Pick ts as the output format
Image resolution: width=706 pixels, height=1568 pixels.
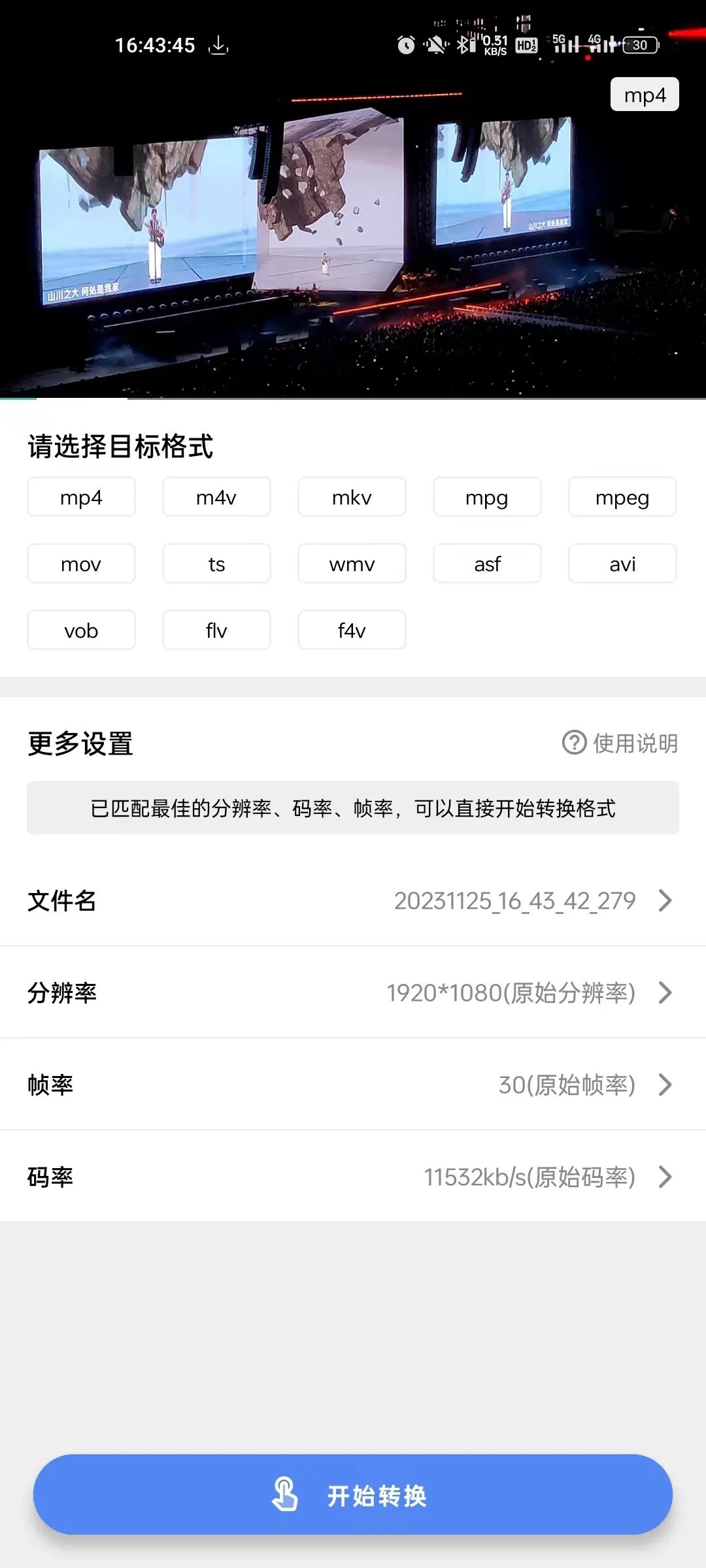click(x=216, y=564)
